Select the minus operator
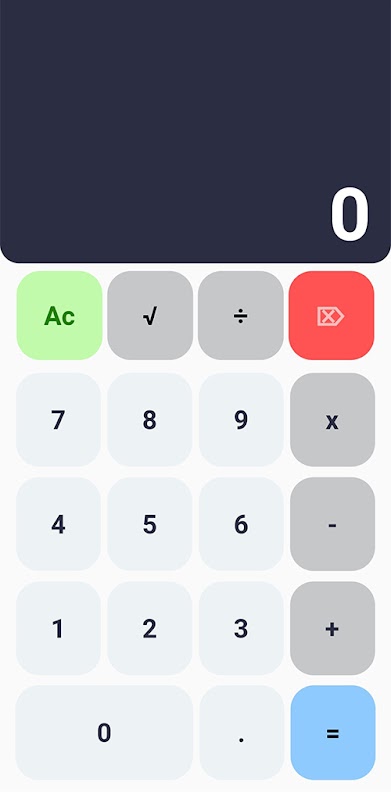 coord(332,524)
